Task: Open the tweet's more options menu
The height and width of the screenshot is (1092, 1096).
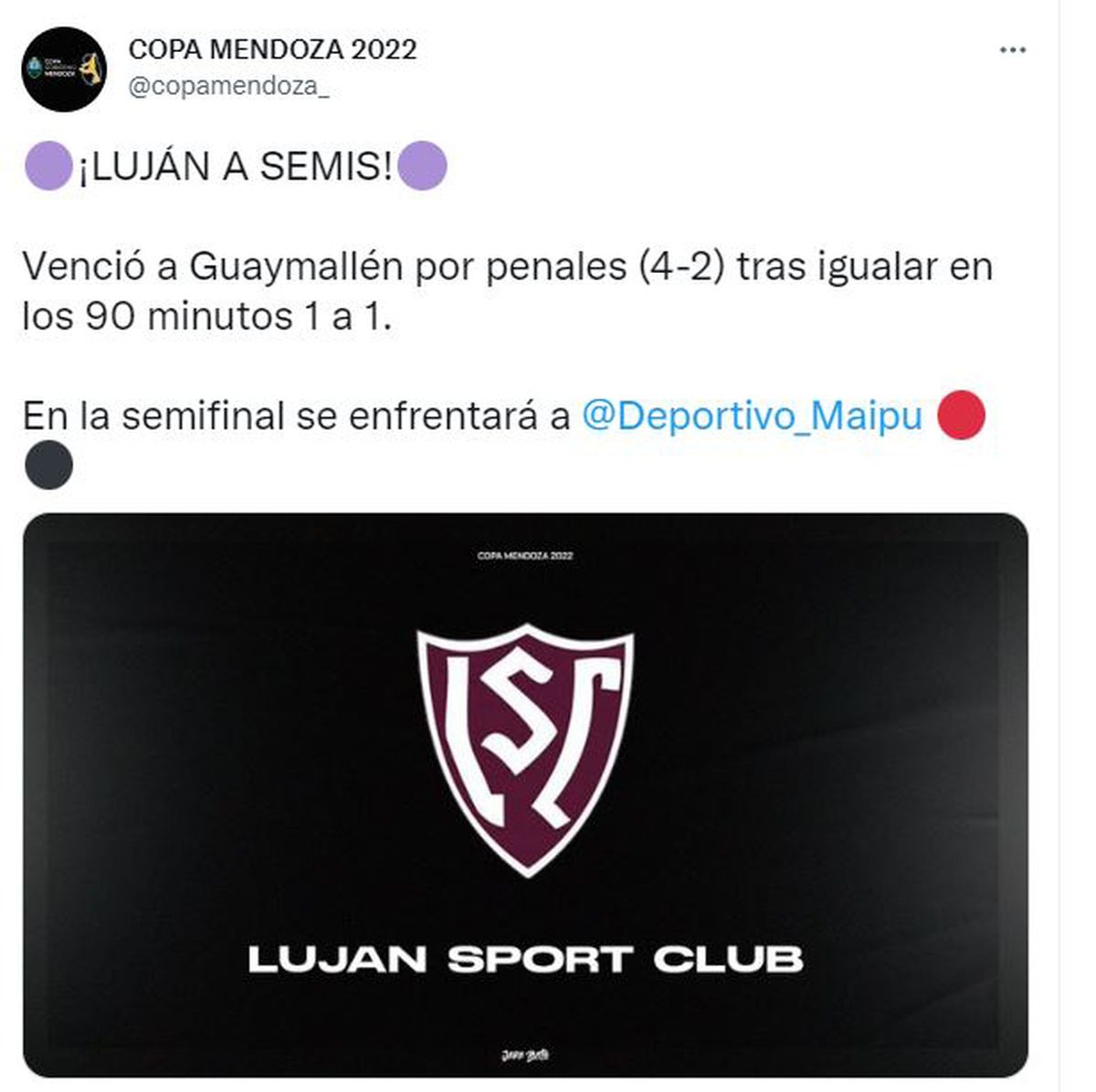Action: 1012,50
